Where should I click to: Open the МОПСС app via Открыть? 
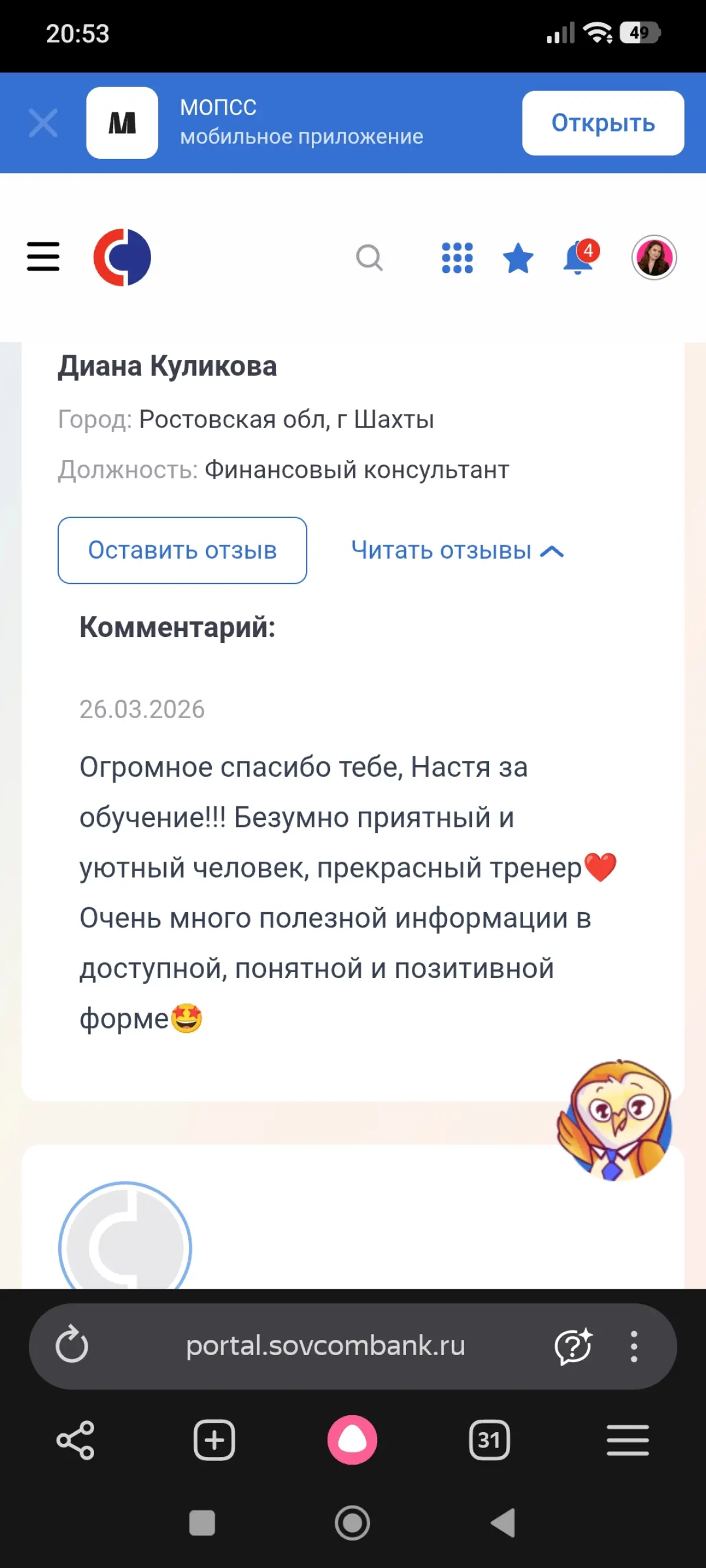(602, 123)
